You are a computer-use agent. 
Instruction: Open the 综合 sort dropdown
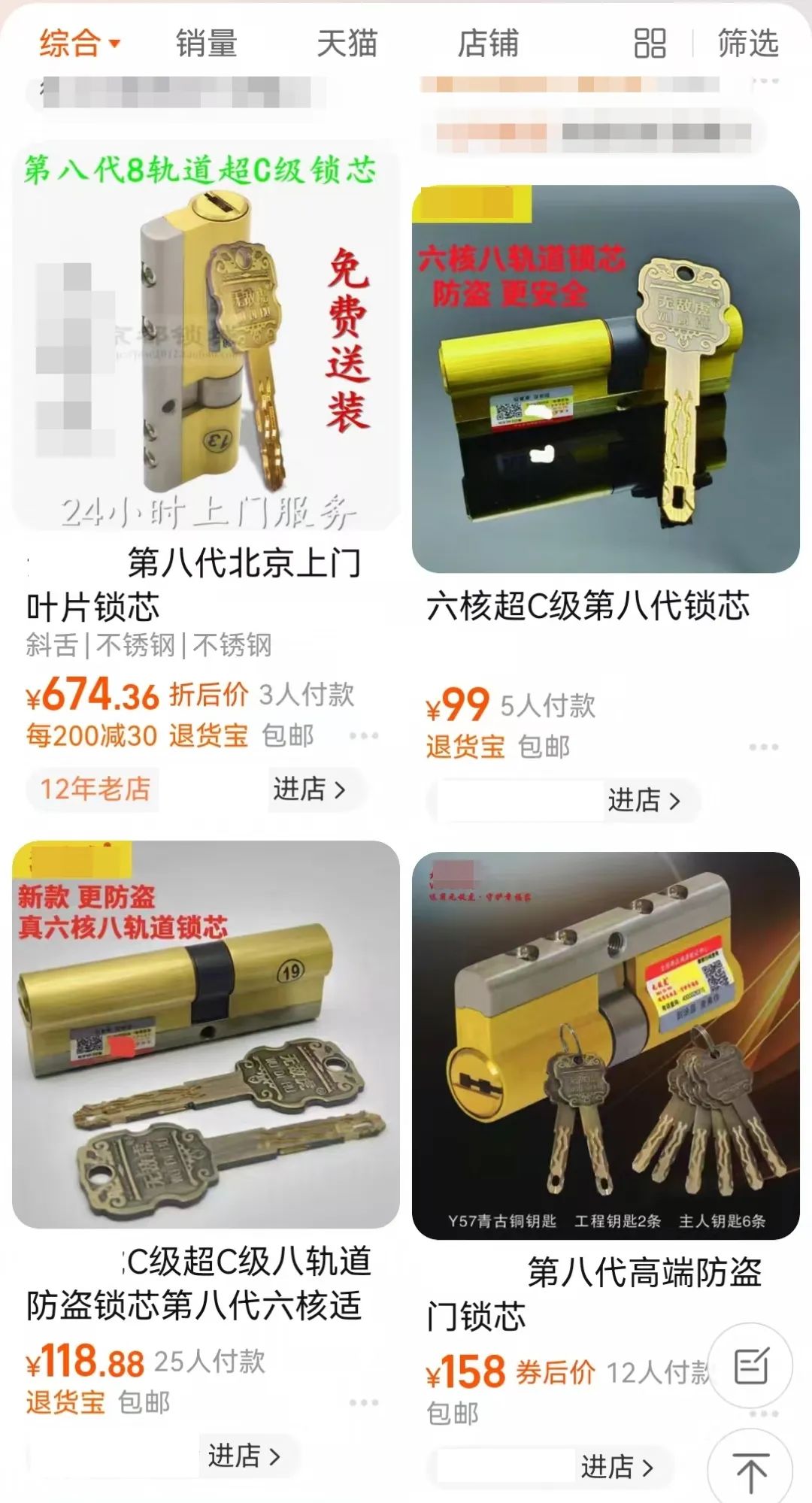(80, 43)
